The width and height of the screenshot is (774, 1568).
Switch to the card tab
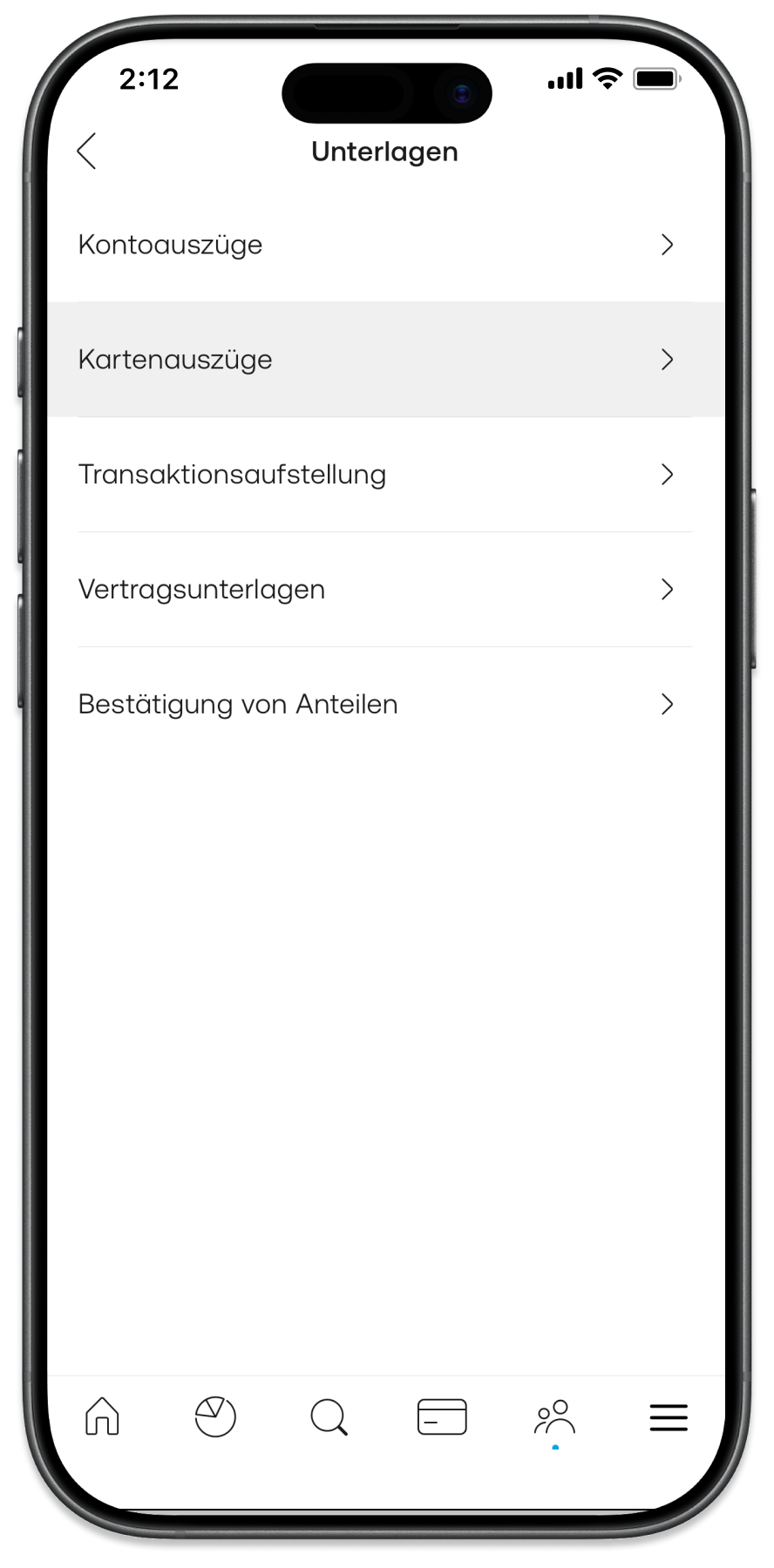pos(442,1416)
